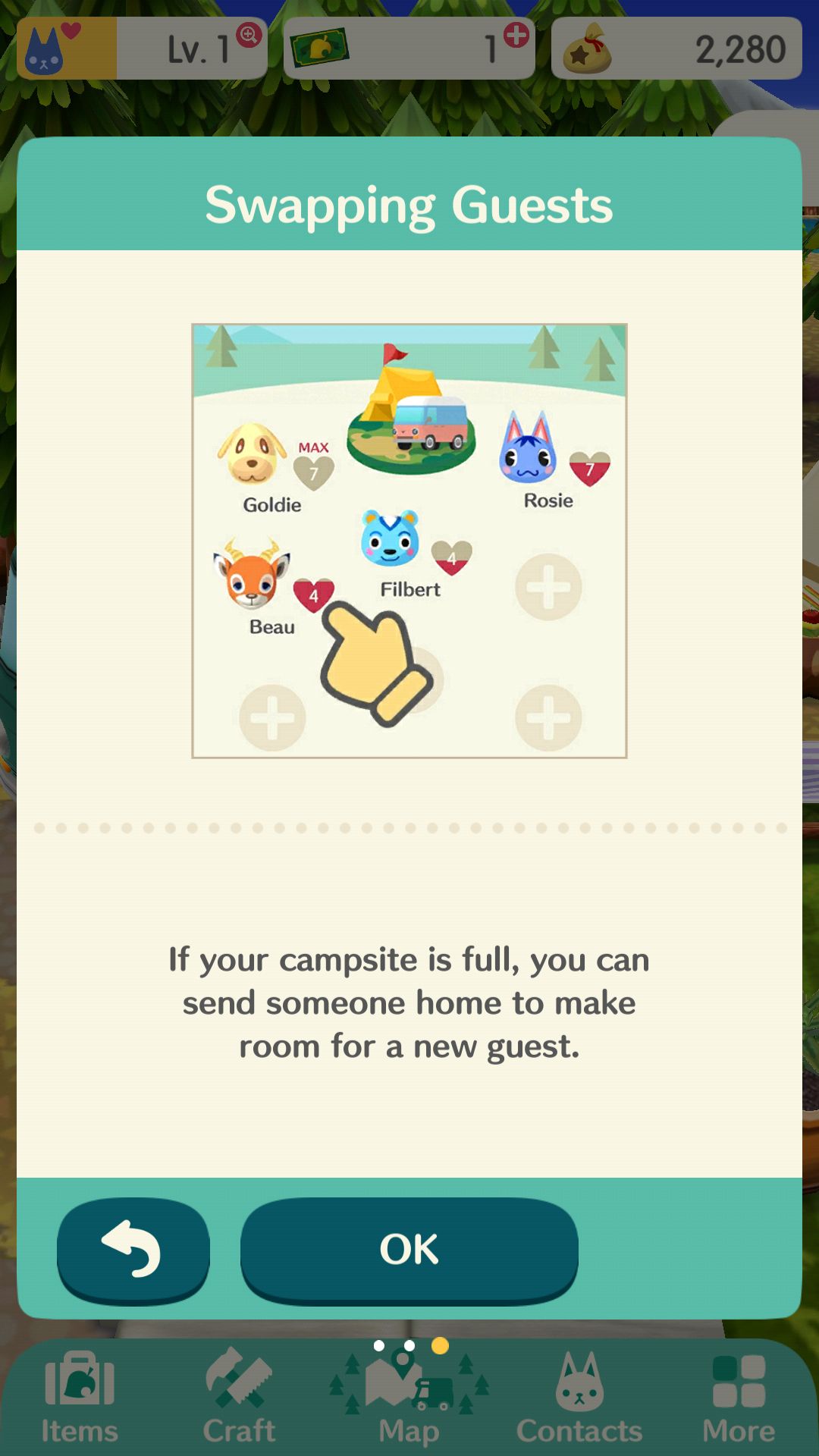Image resolution: width=819 pixels, height=1456 pixels.
Task: View the Lv. 1 player level details
Action: [142, 49]
